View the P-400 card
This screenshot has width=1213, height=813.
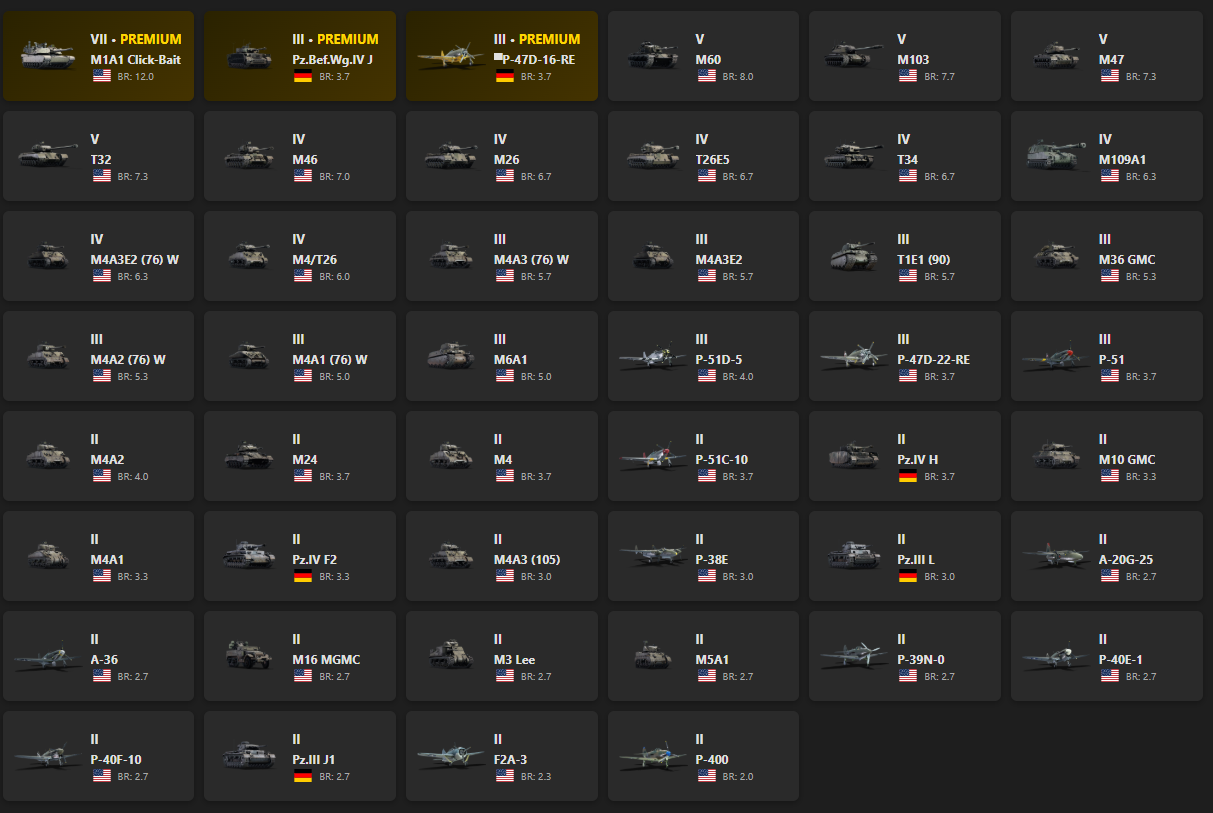click(x=703, y=756)
